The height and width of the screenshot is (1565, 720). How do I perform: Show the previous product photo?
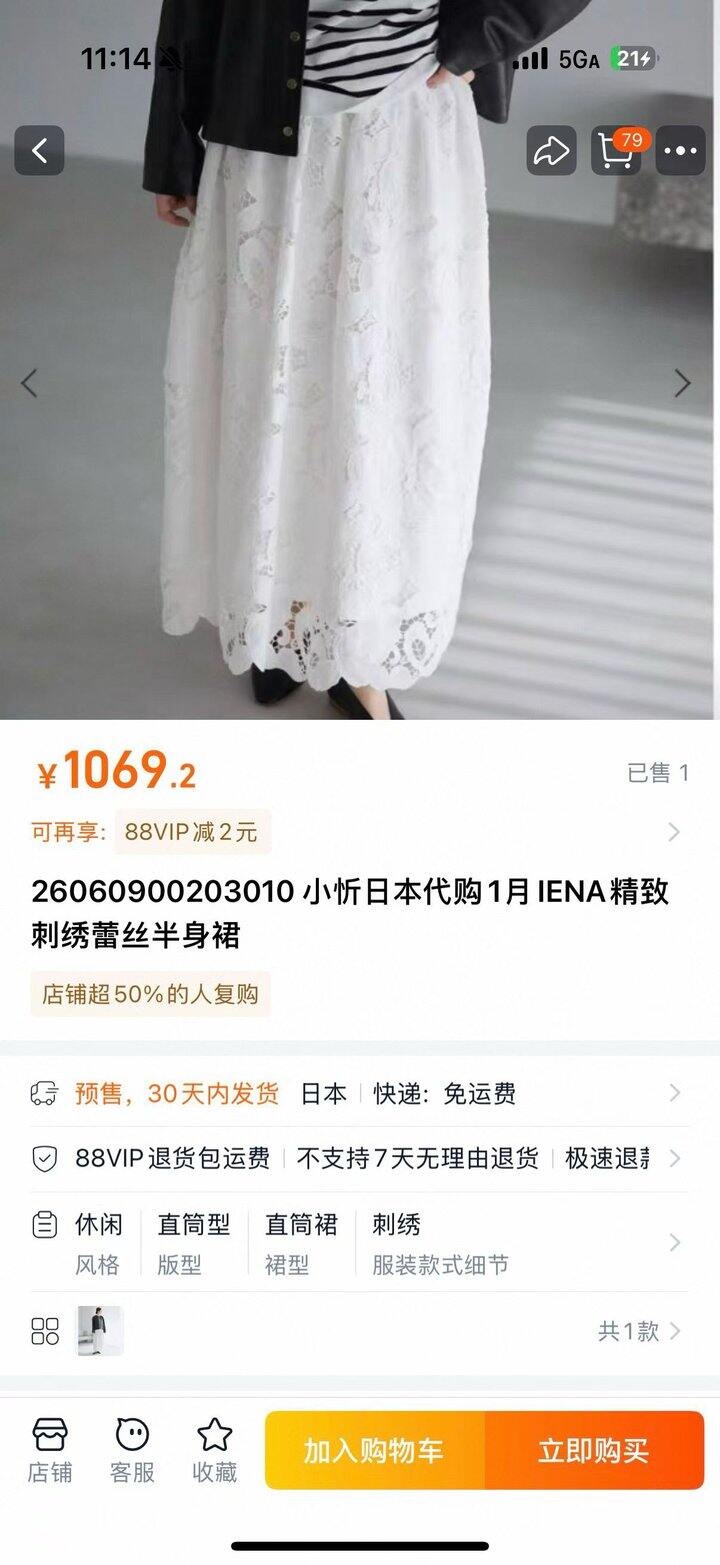tap(29, 383)
